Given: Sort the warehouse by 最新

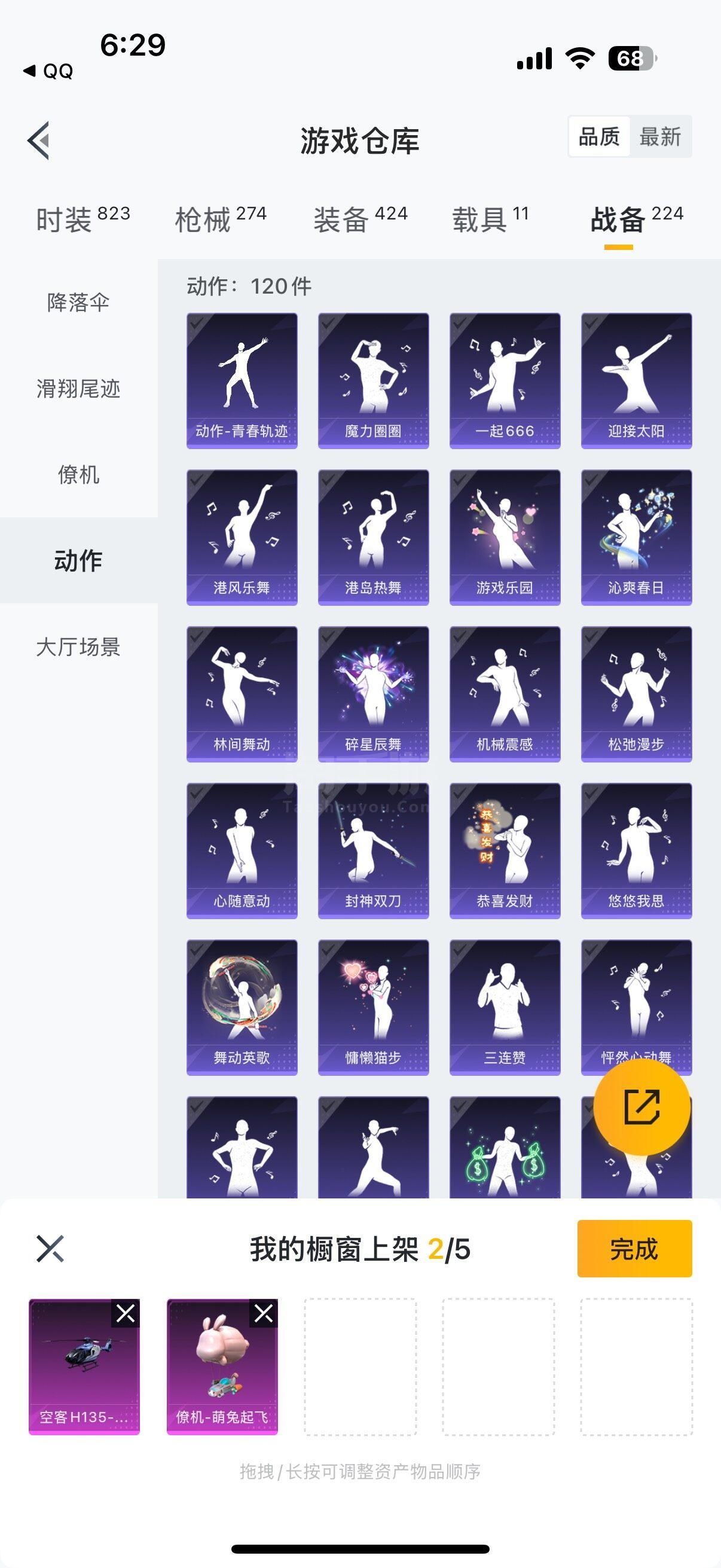Looking at the screenshot, I should [x=659, y=137].
